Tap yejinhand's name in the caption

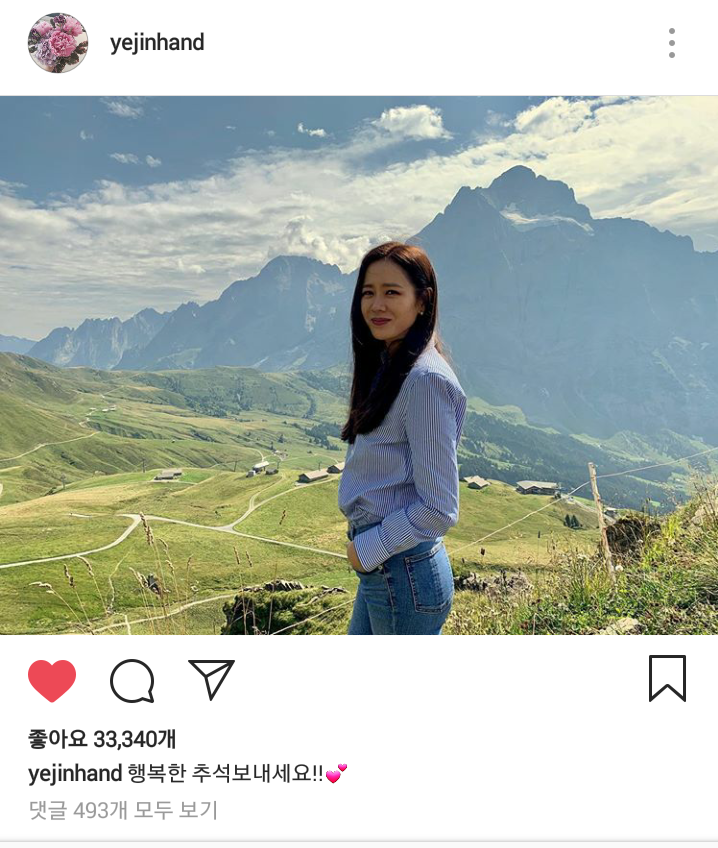[75, 774]
